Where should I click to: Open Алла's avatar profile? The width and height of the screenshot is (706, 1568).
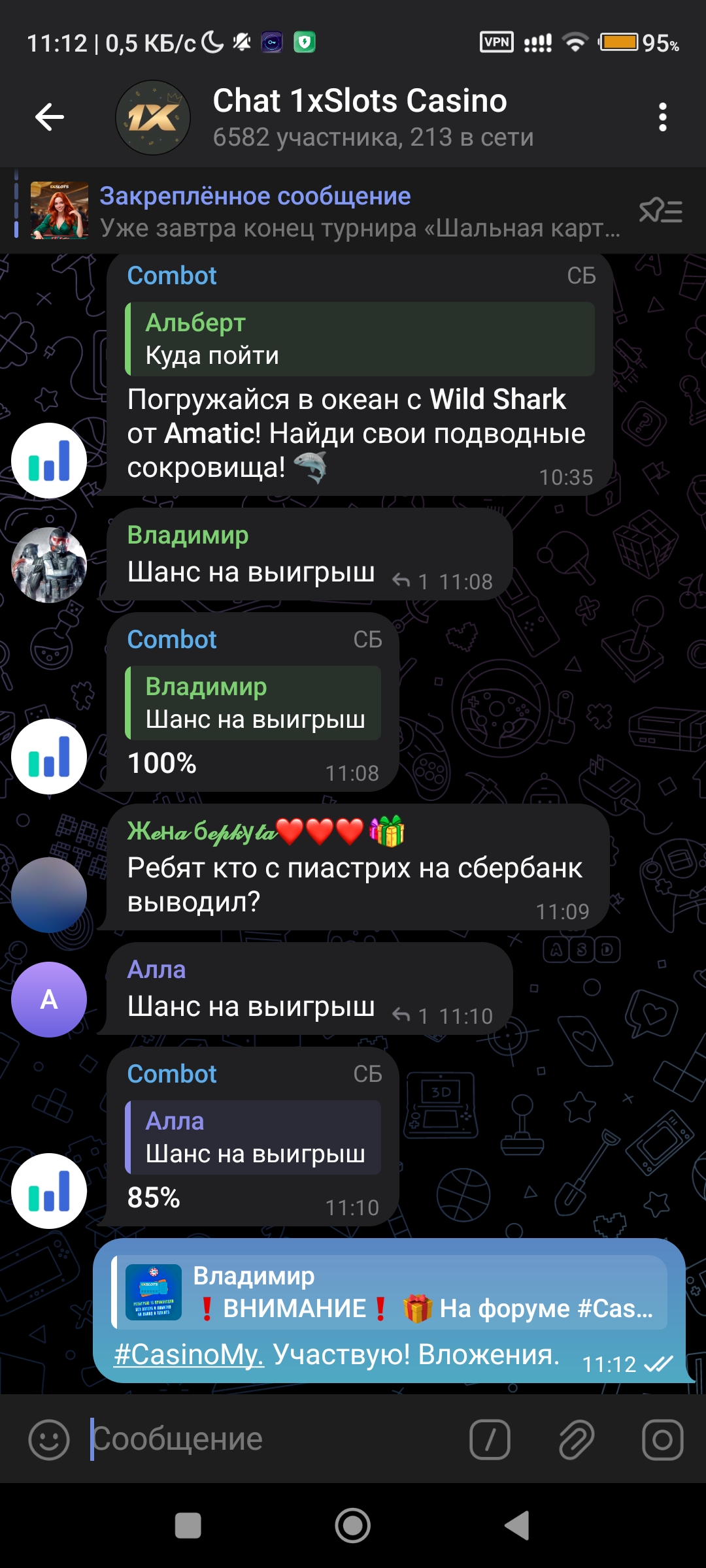[x=49, y=1000]
